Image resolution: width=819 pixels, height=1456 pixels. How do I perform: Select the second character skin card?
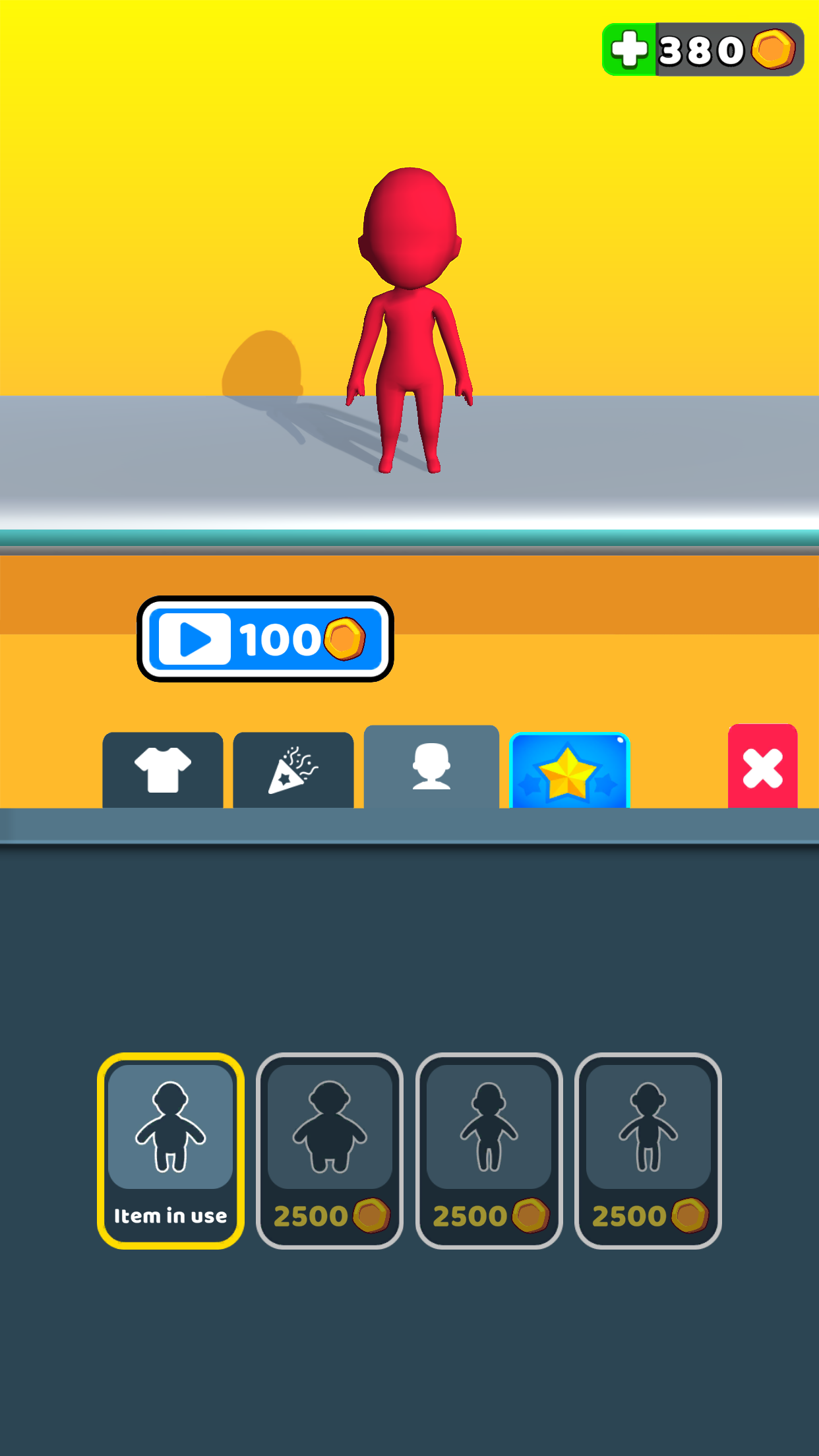[x=330, y=1147]
